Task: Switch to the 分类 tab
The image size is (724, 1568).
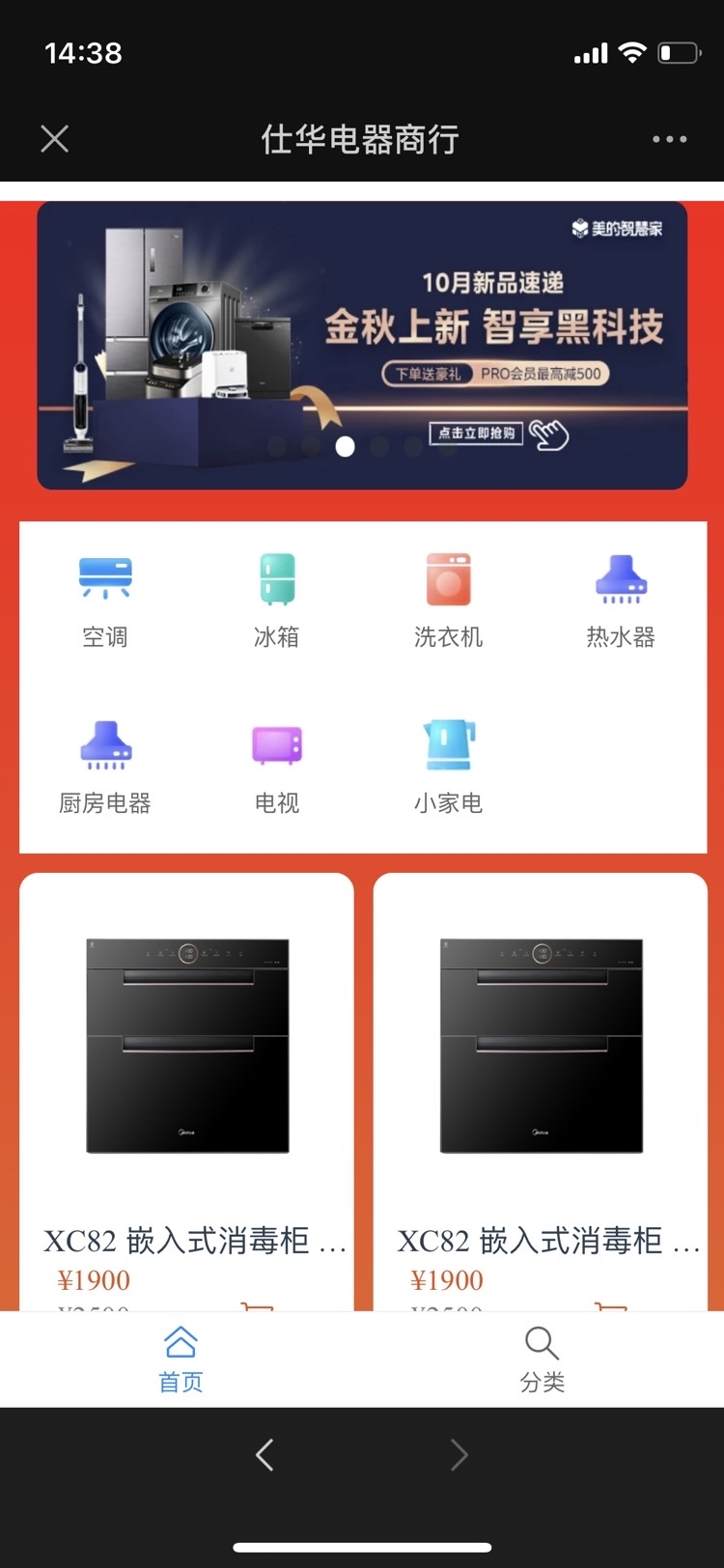Action: coord(542,1358)
